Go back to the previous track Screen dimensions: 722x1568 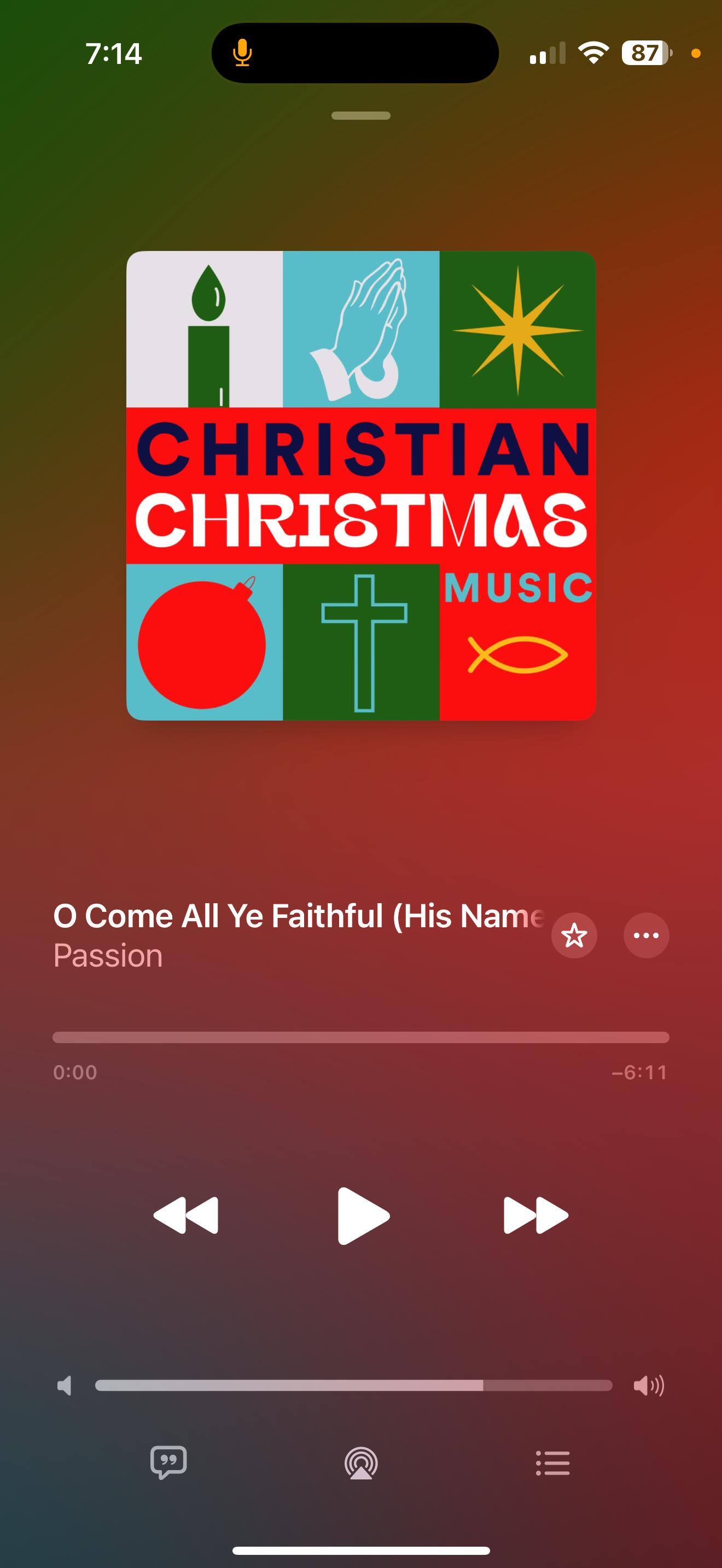(185, 1215)
